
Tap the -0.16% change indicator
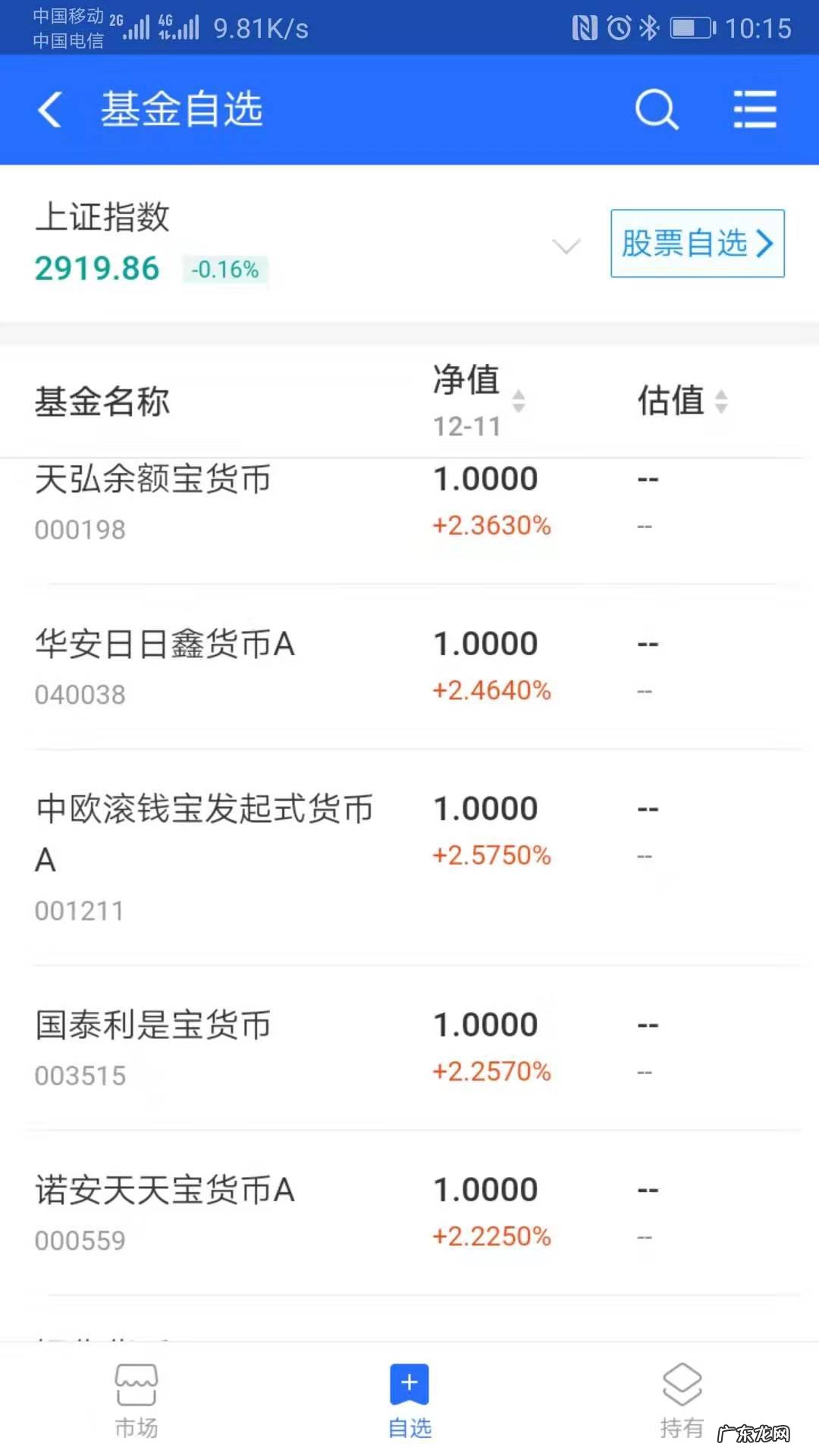(x=224, y=268)
